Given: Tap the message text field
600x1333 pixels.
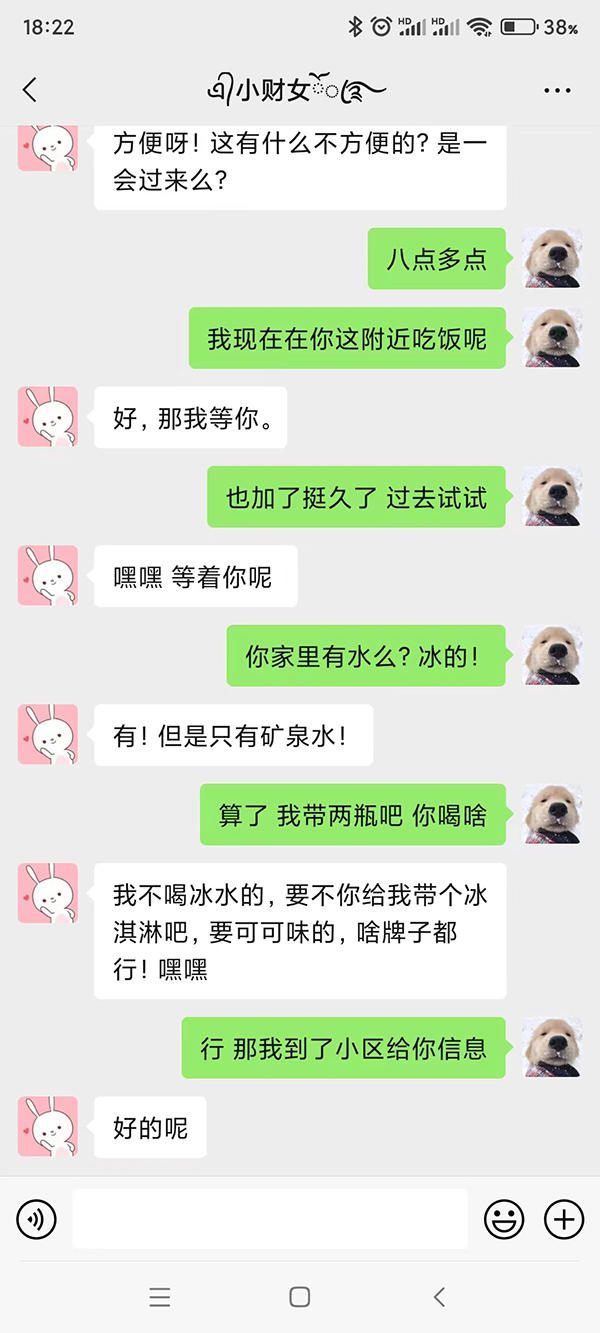Looking at the screenshot, I should 270,1219.
